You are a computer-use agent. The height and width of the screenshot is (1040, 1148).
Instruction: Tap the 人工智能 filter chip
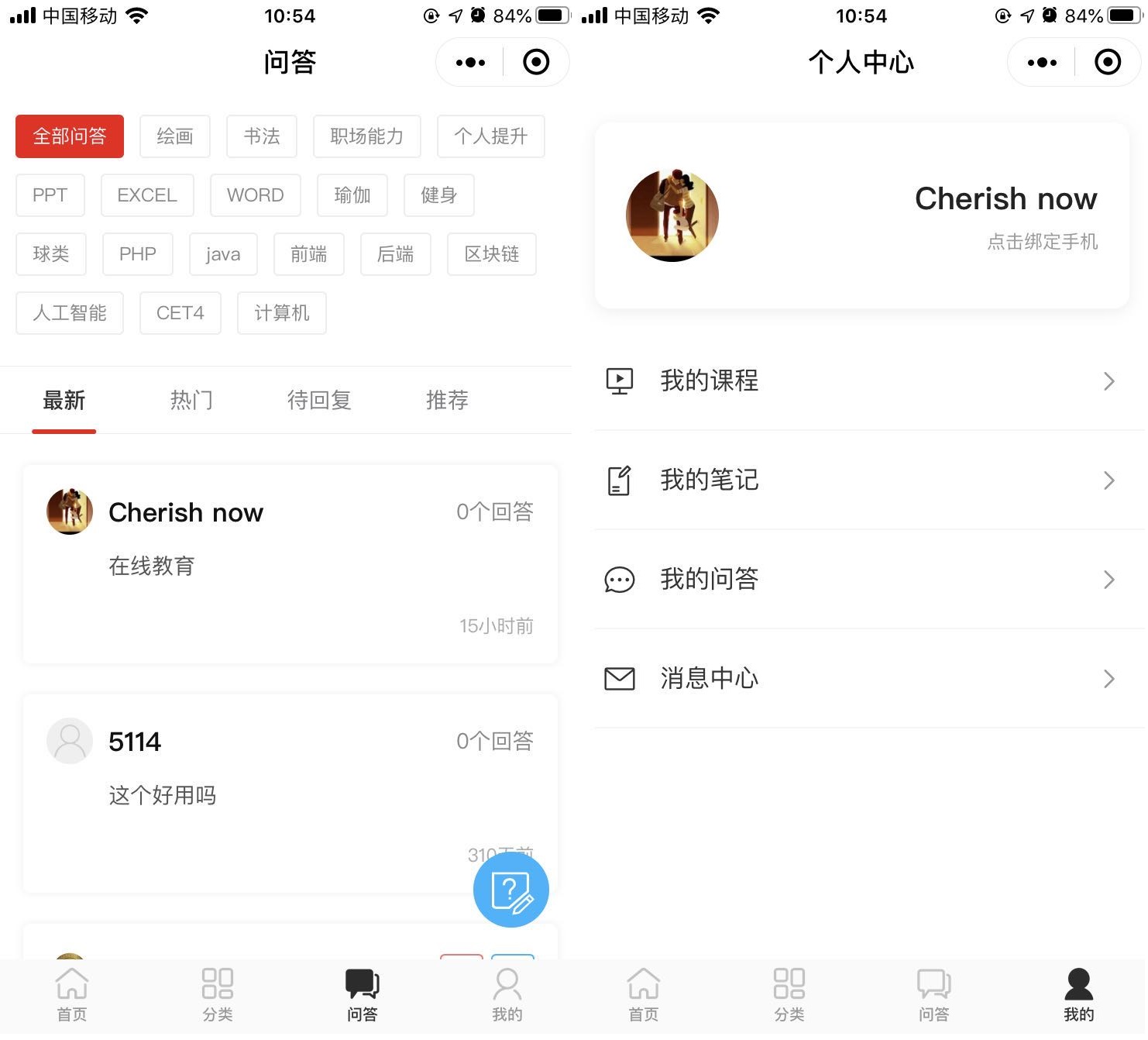pos(70,313)
